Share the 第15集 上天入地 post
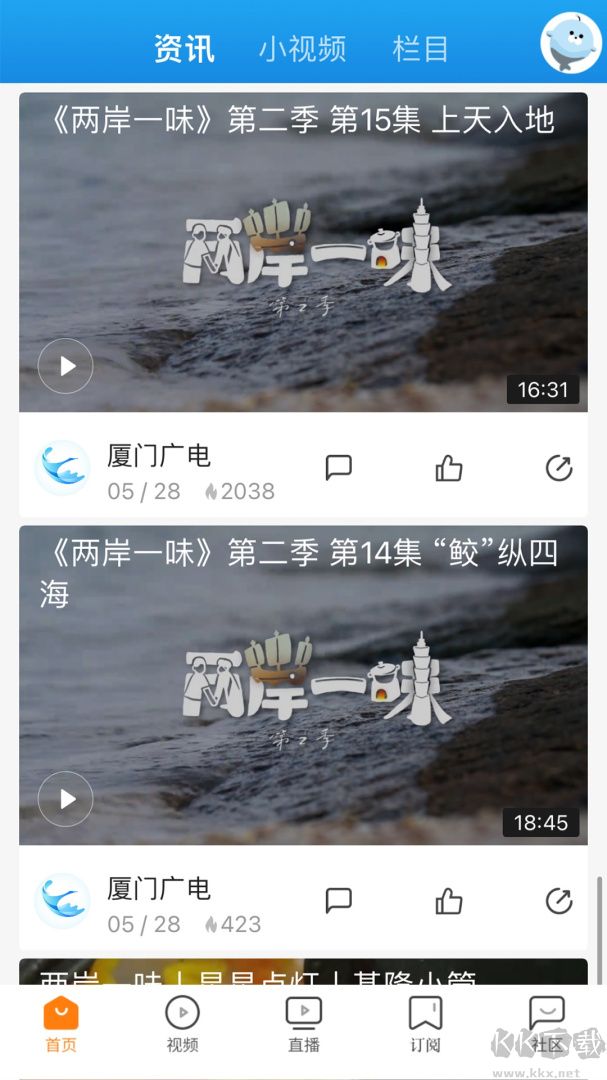Image resolution: width=607 pixels, height=1080 pixels. (558, 468)
